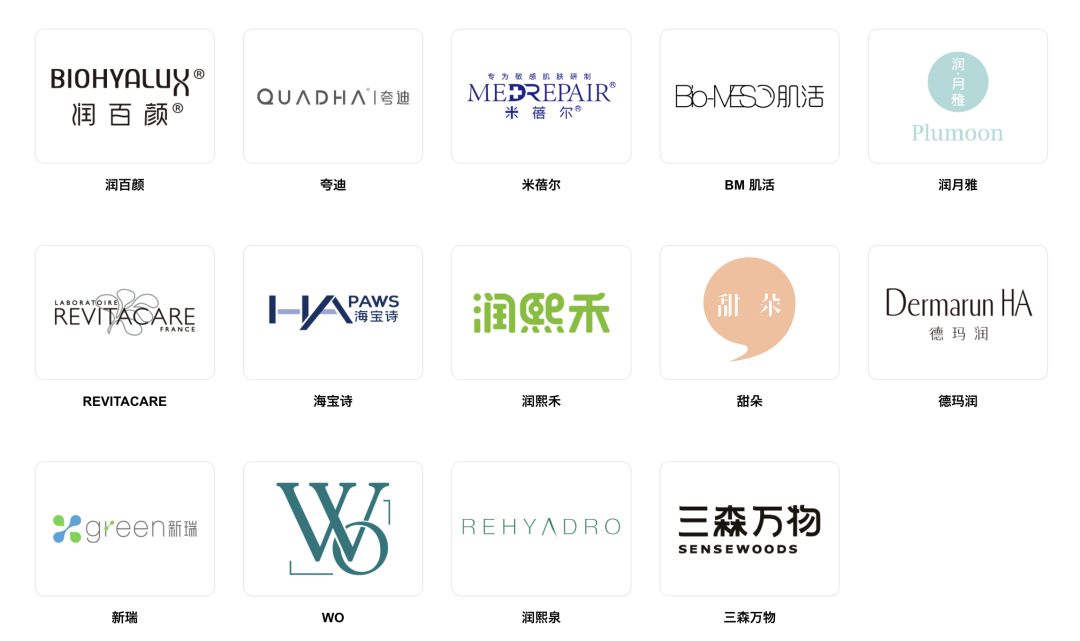Open the BM 肌活 brand card
This screenshot has width=1080, height=641.
(x=749, y=97)
